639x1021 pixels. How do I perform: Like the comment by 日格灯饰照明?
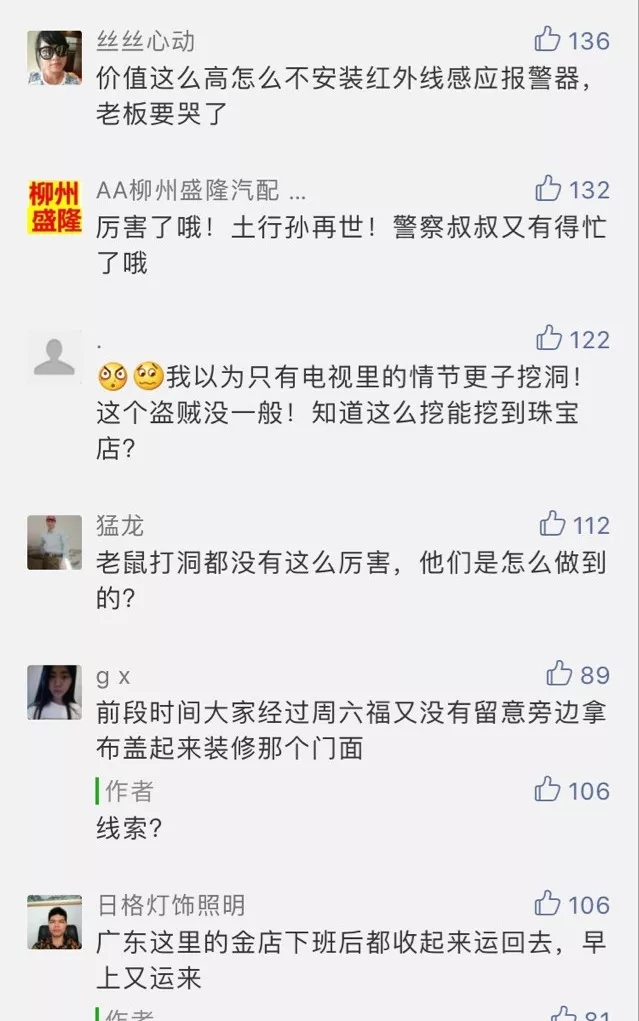pyautogui.click(x=548, y=904)
